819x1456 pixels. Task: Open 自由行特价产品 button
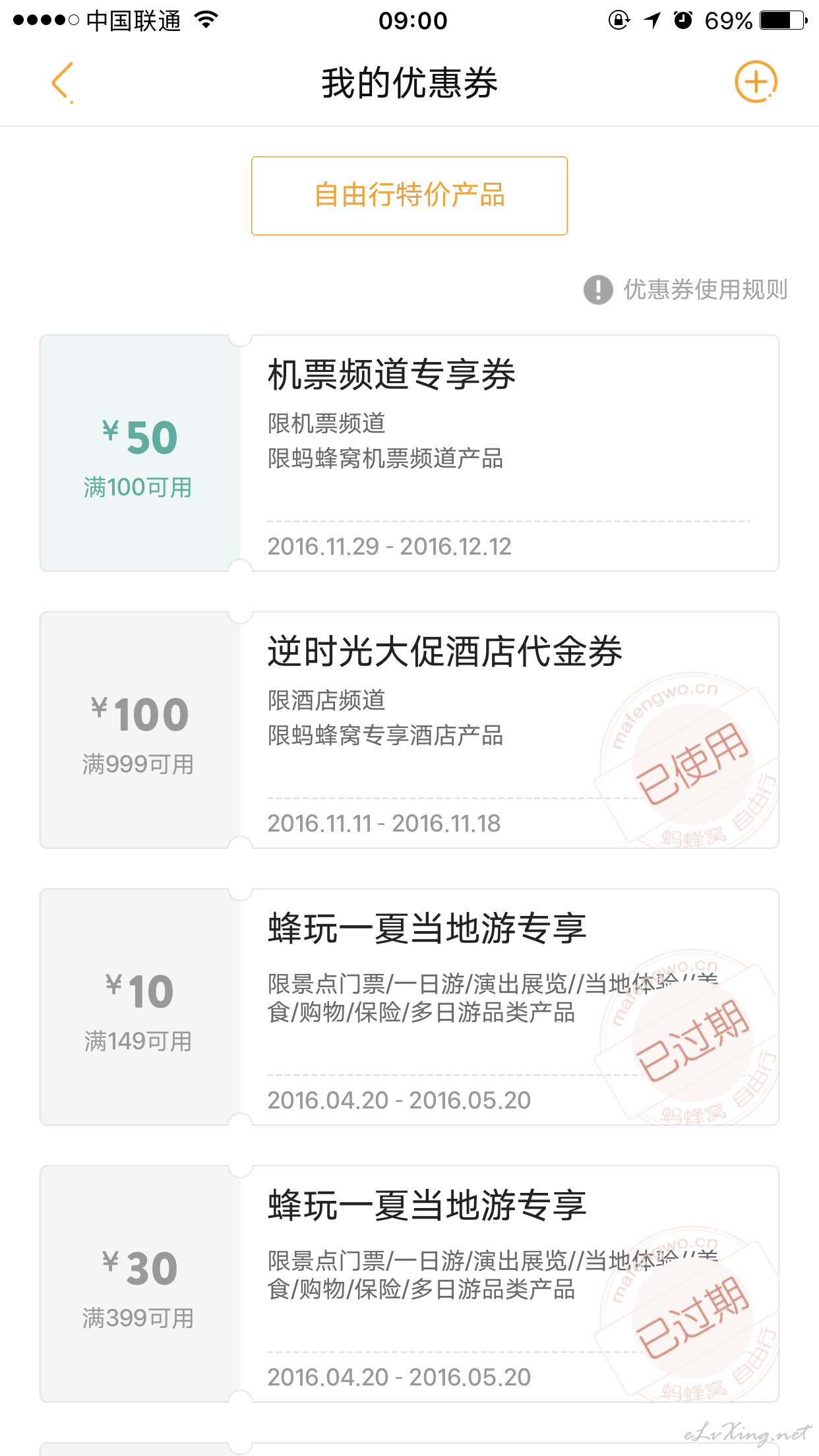(409, 196)
